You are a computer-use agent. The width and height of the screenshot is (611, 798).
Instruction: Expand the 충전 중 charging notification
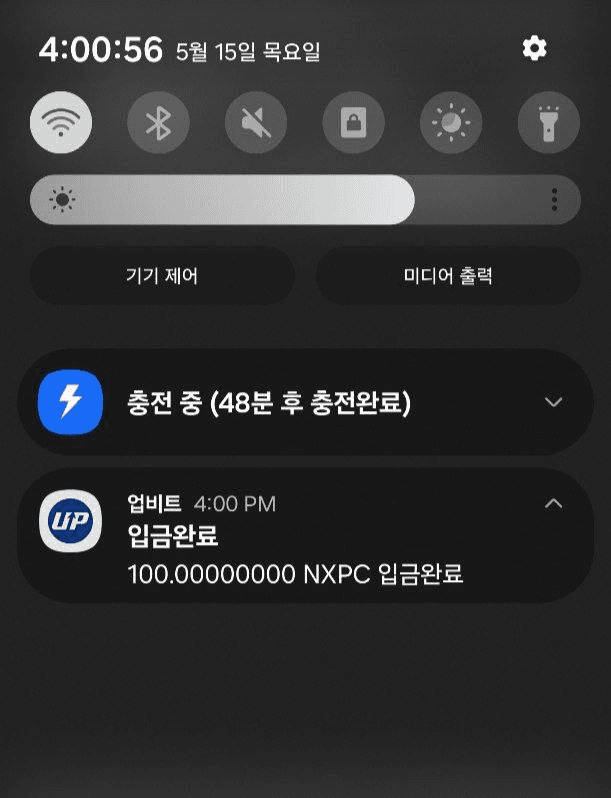(x=553, y=402)
